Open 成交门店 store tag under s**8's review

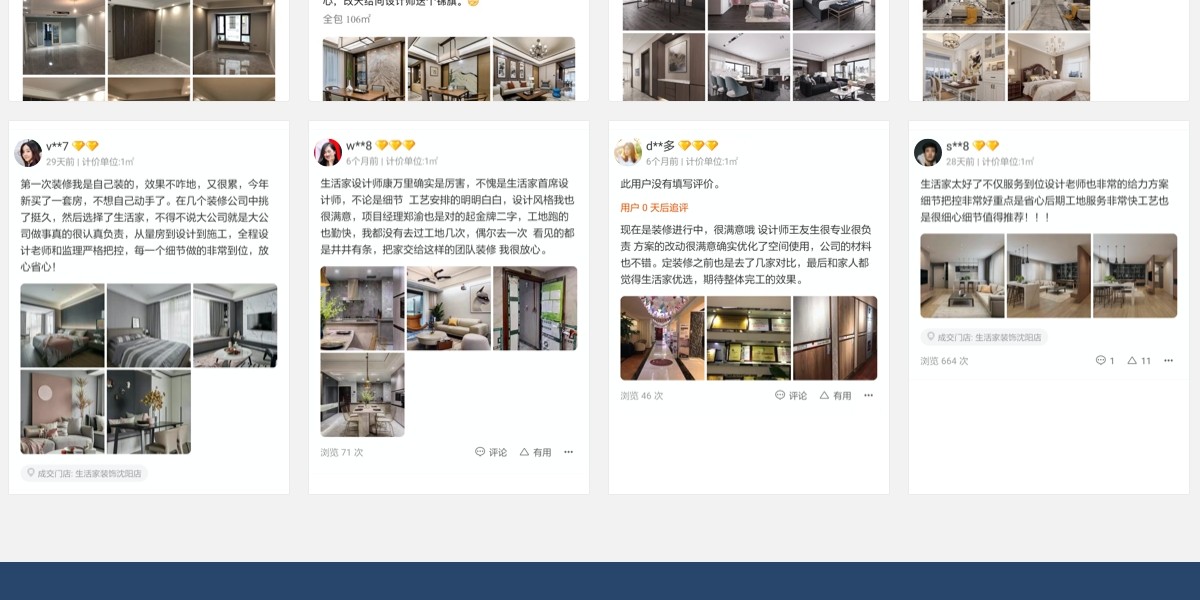point(984,337)
